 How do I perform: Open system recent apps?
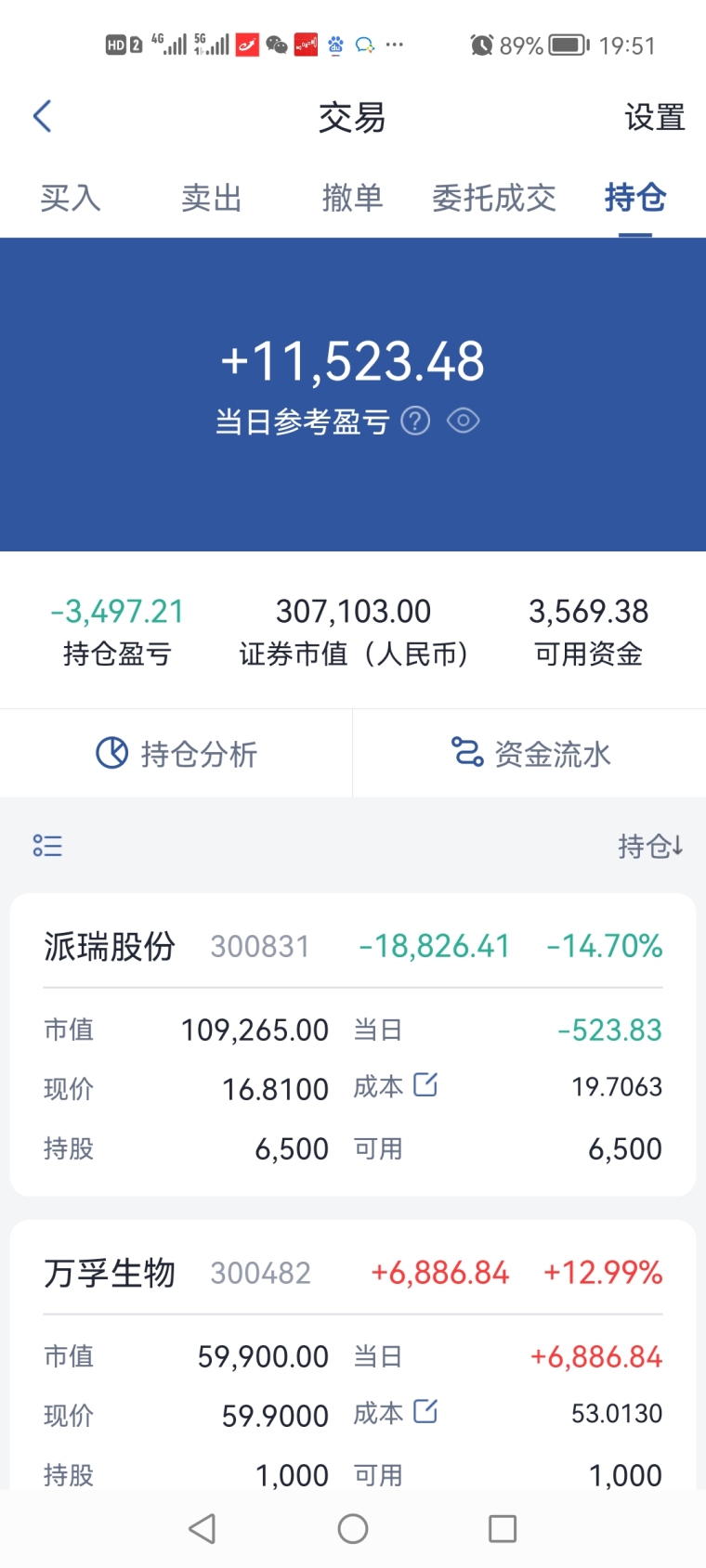(503, 1529)
